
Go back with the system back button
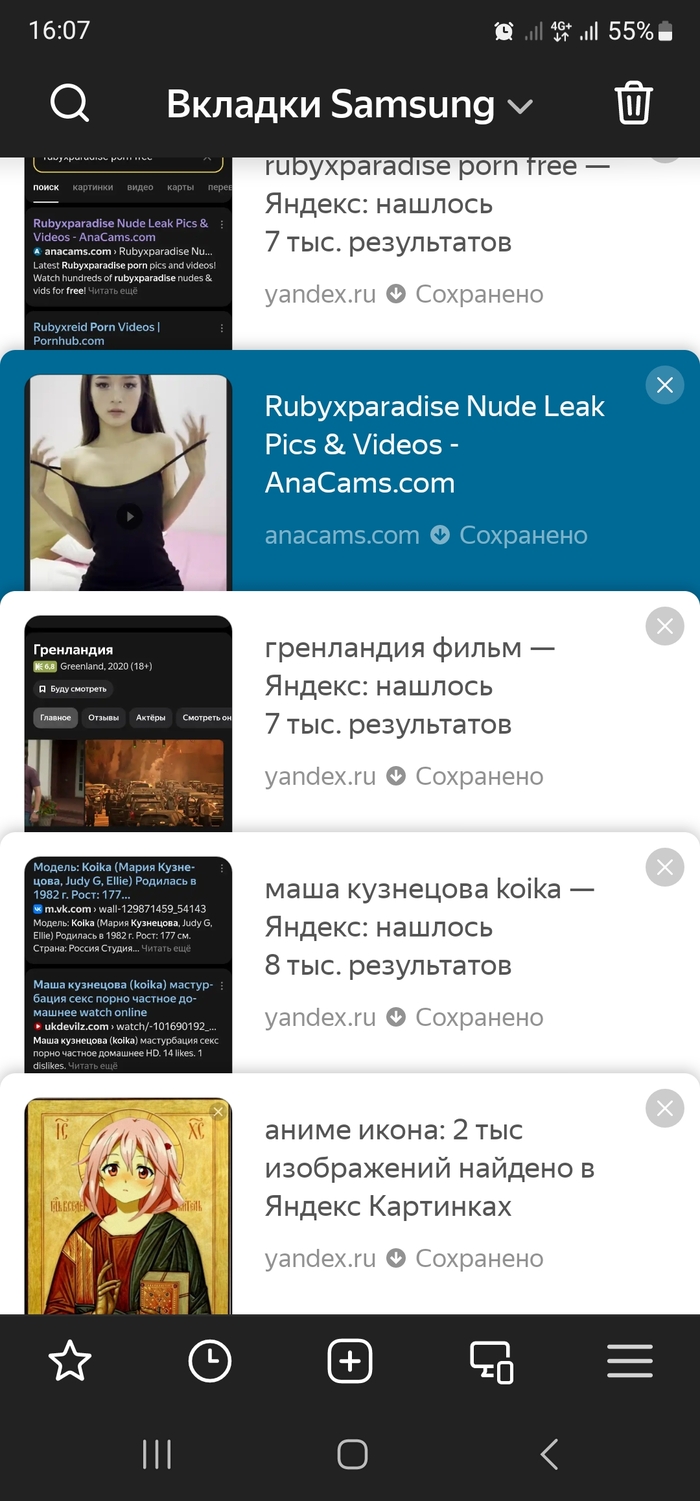coord(549,1454)
